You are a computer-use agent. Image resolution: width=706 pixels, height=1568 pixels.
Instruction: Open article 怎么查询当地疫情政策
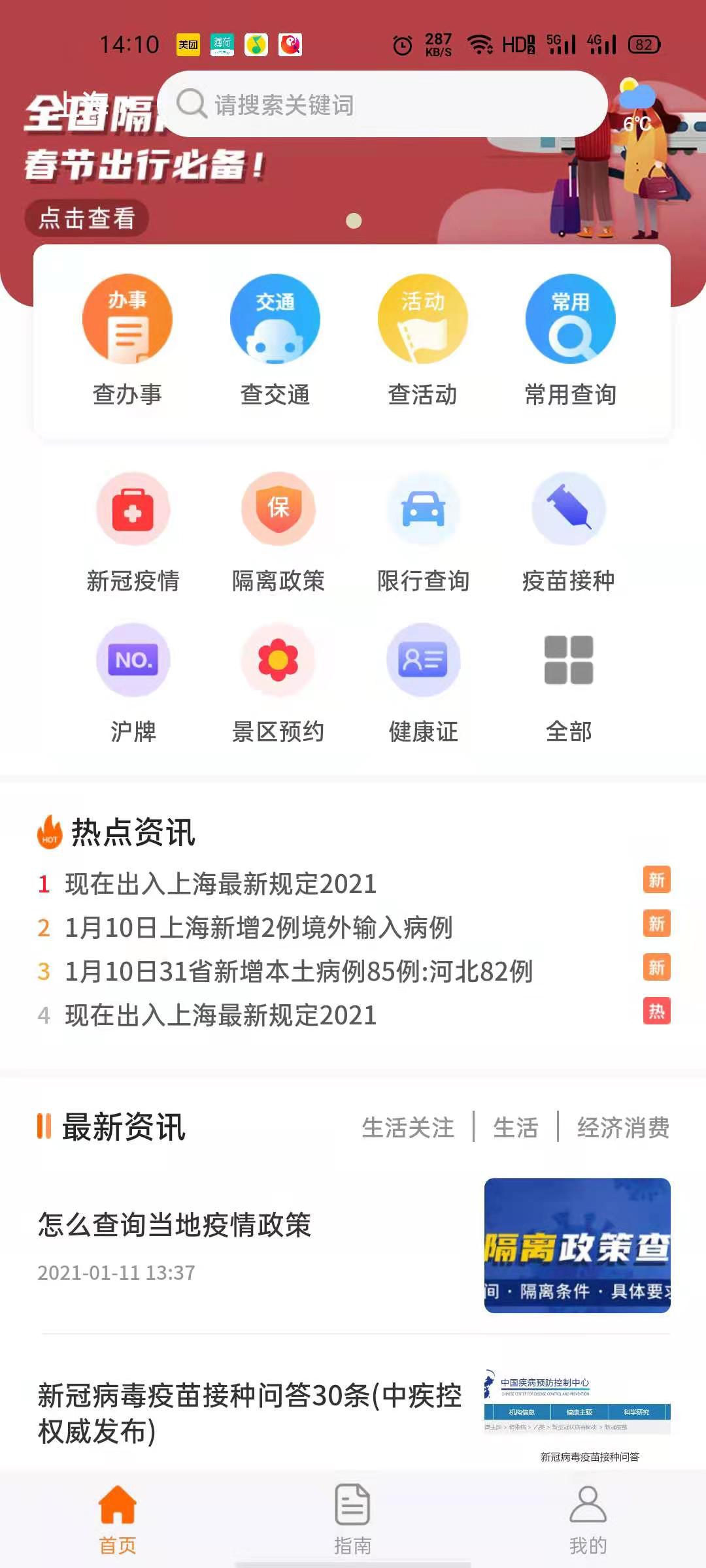click(175, 1225)
